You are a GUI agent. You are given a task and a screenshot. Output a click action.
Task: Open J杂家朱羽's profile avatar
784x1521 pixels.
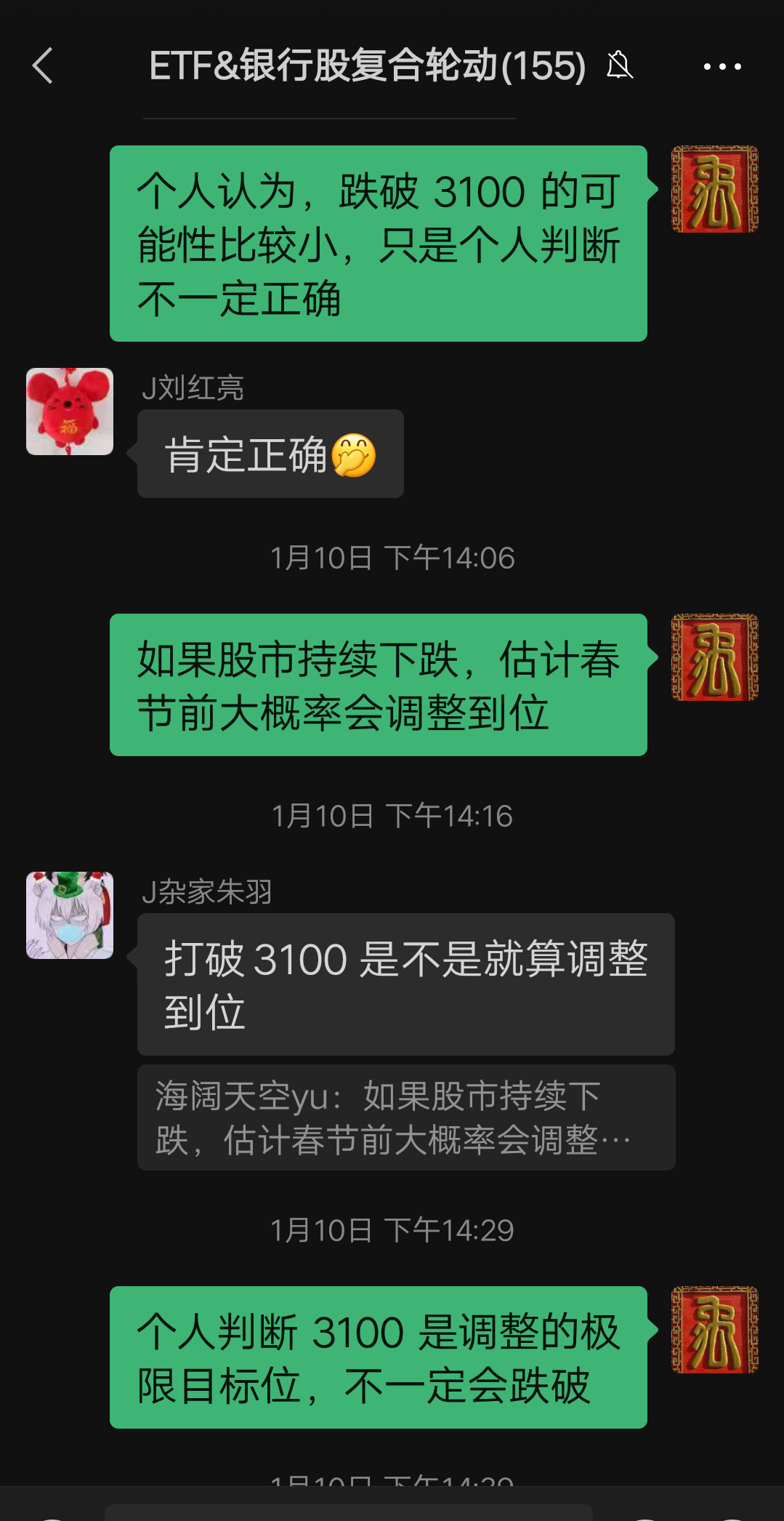point(70,915)
